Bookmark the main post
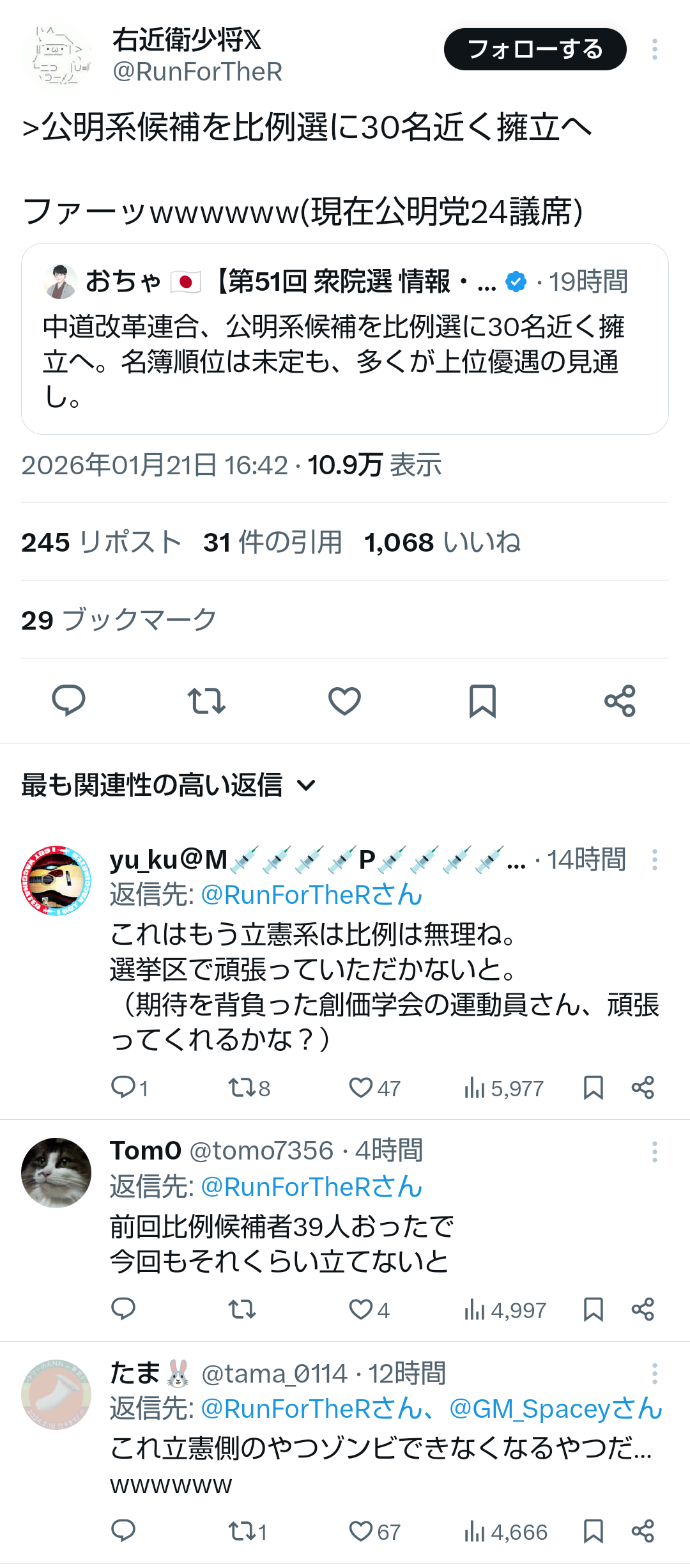The image size is (690, 1568). pos(482,701)
